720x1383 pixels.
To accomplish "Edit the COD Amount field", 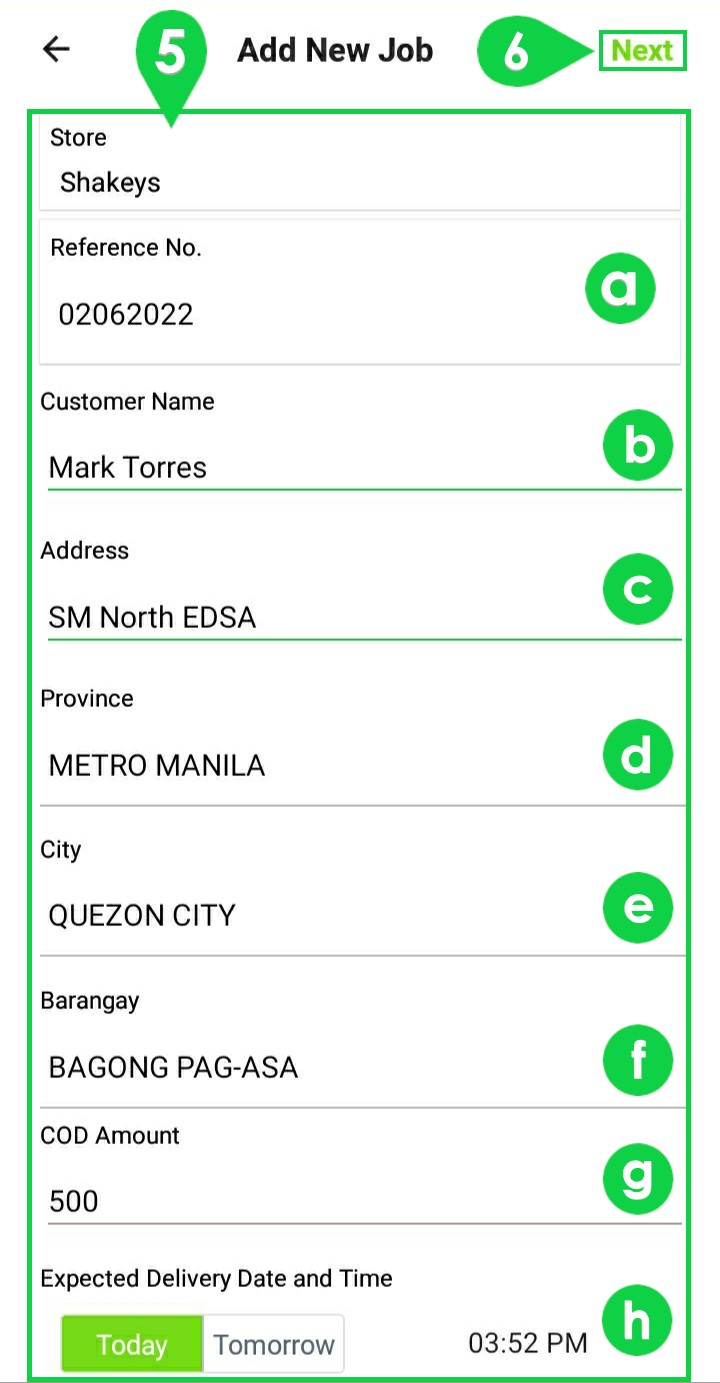I will pos(364,1201).
